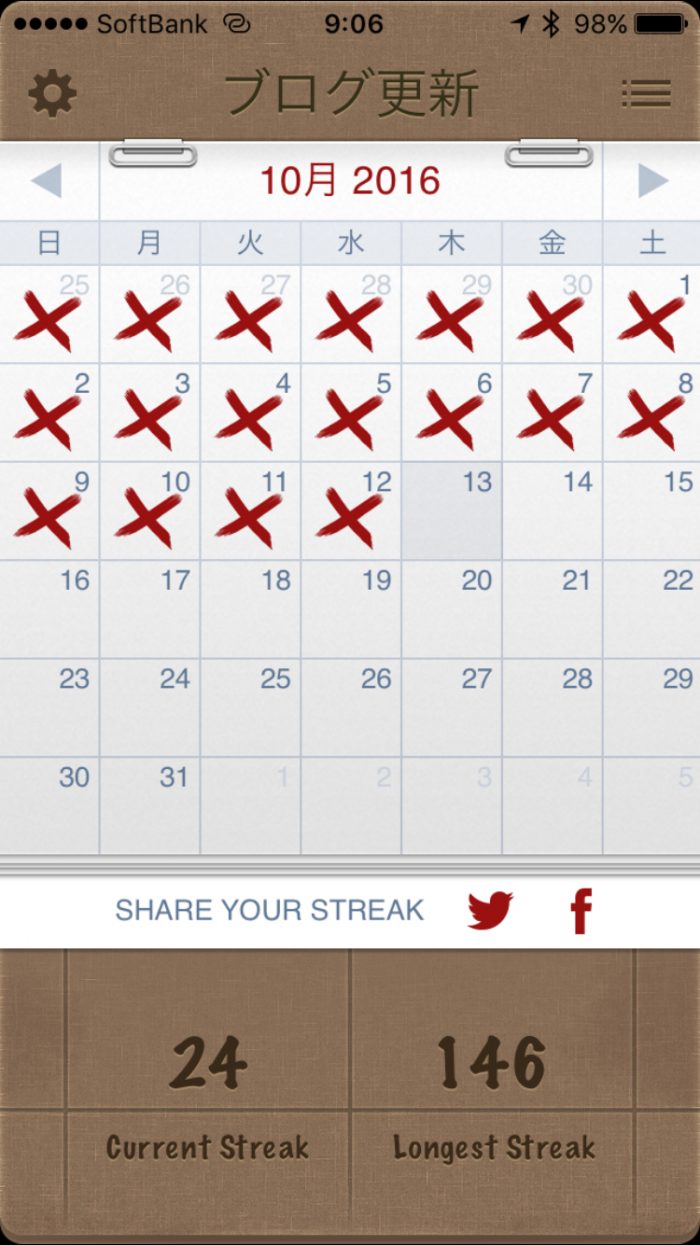Tap the October 9 day cell
The image size is (700, 1245).
[x=49, y=513]
